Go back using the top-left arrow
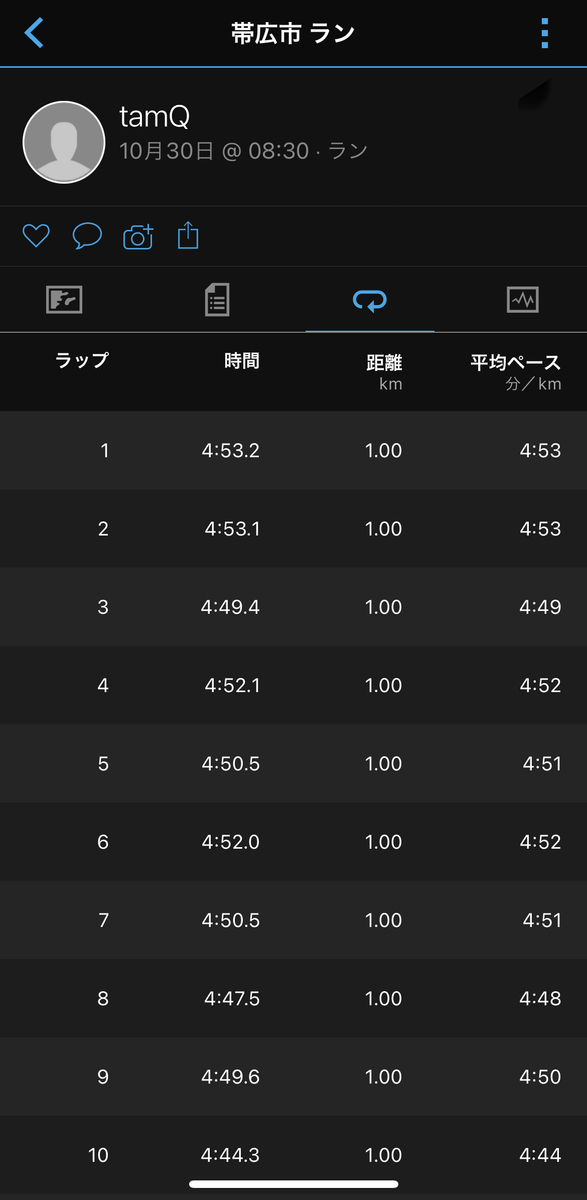 (x=35, y=33)
